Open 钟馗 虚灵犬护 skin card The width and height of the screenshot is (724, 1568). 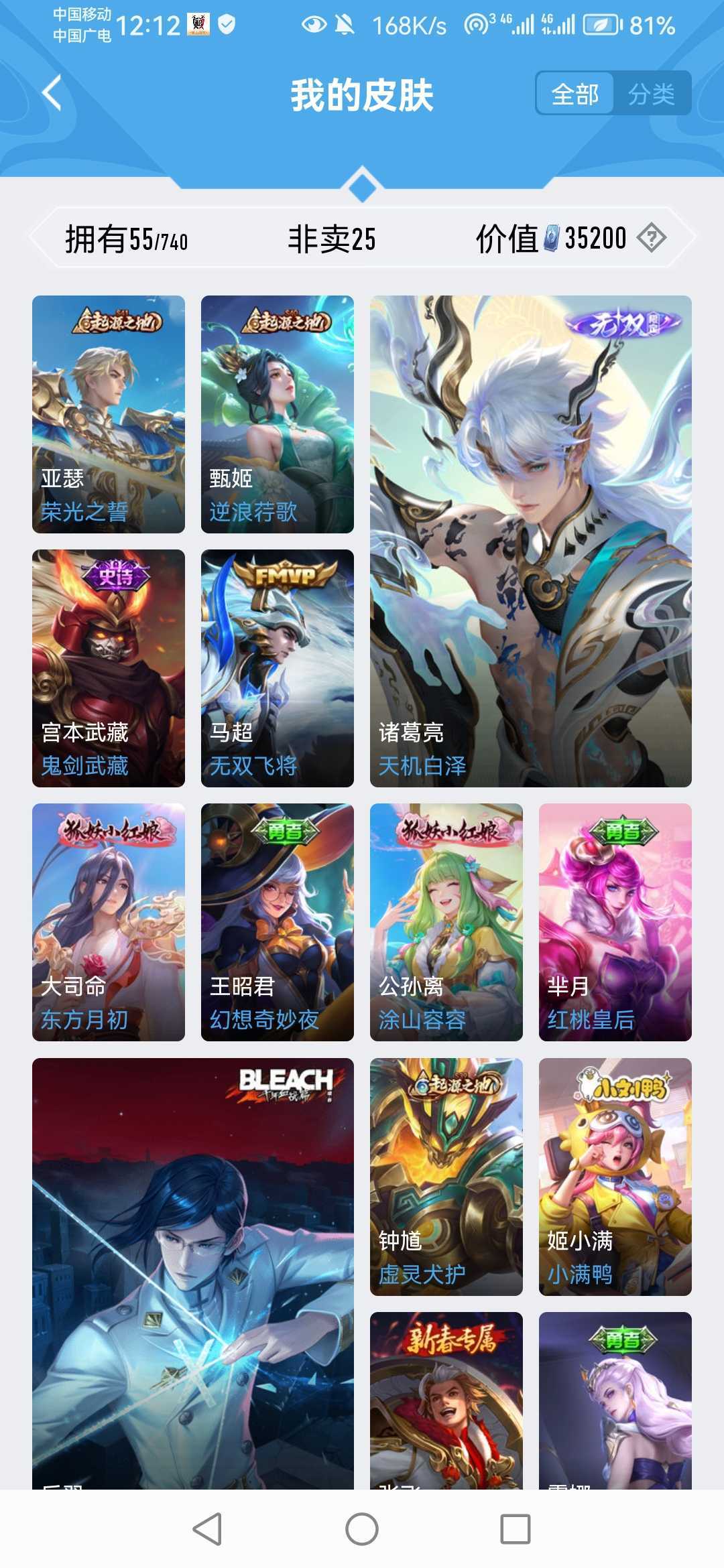click(x=446, y=1176)
